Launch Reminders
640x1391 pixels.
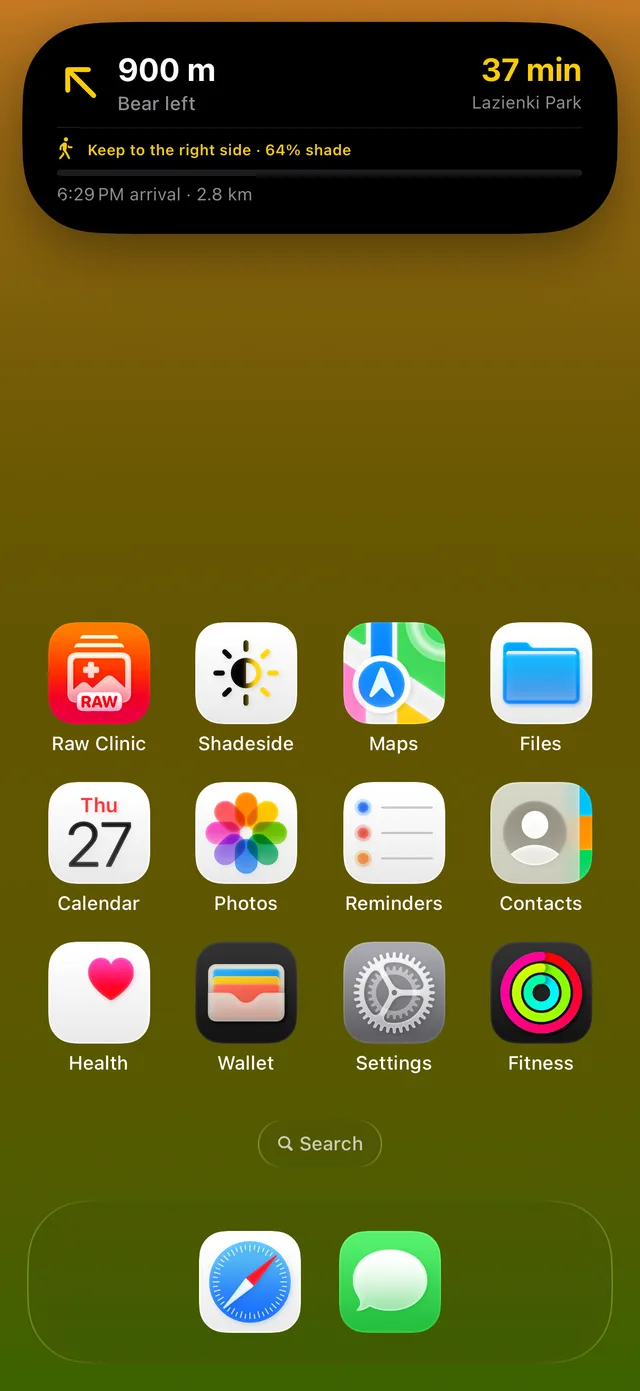394,833
